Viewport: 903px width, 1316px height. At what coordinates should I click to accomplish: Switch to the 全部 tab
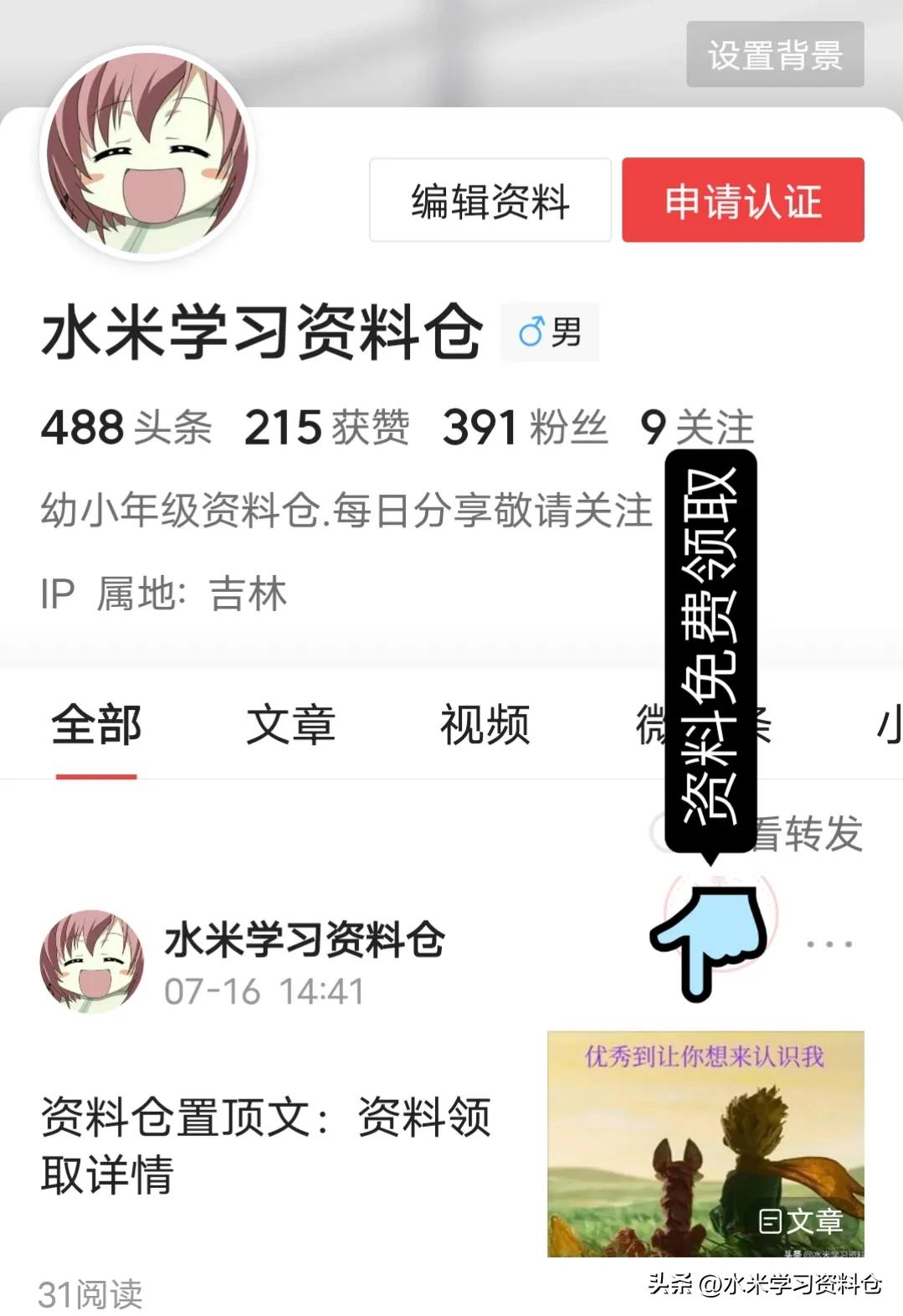[96, 725]
